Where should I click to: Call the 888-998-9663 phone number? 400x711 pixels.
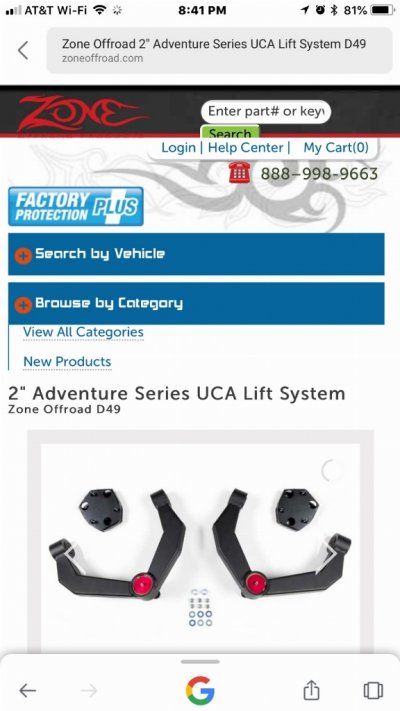coord(319,174)
